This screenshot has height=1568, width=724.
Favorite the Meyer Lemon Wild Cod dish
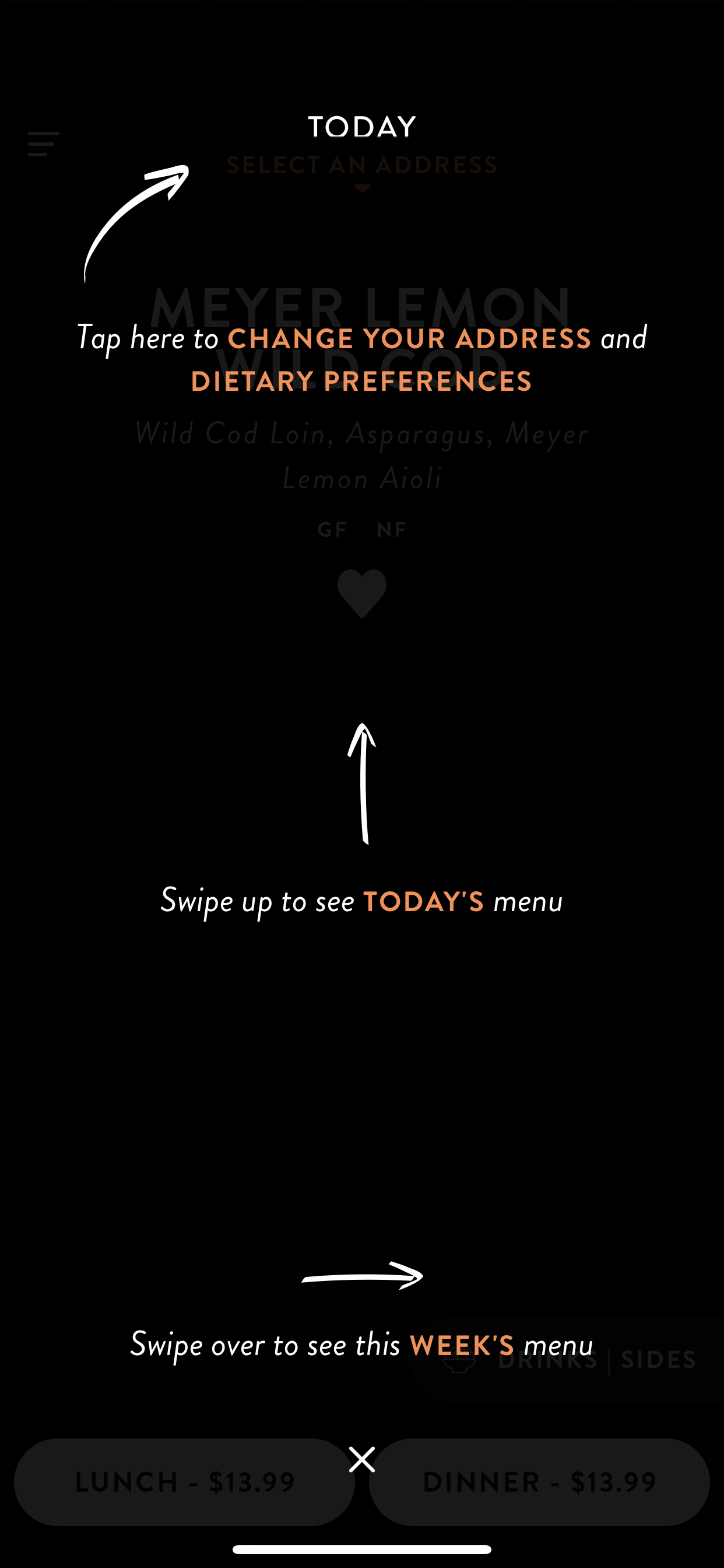tap(362, 593)
